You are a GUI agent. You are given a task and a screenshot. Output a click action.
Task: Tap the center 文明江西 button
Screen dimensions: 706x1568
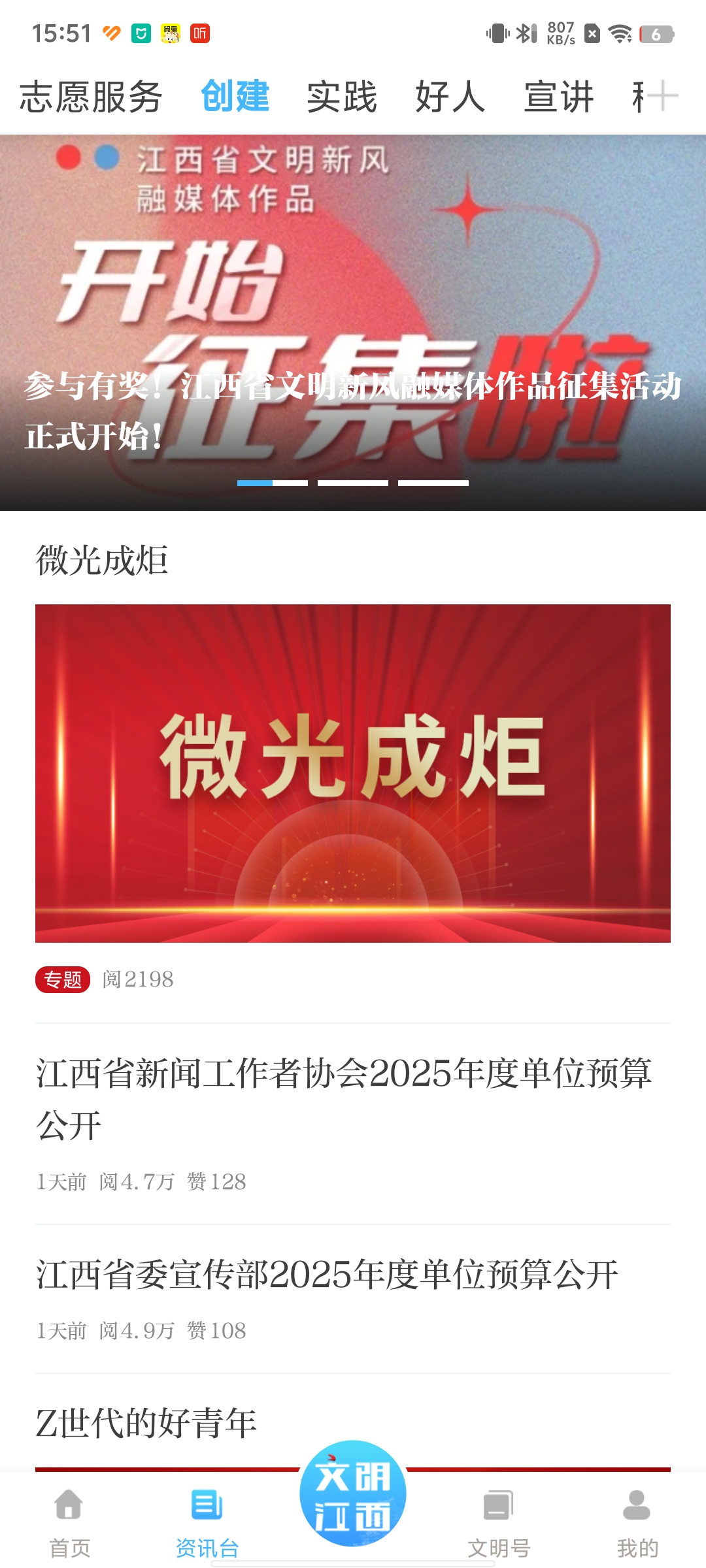coord(353,1494)
